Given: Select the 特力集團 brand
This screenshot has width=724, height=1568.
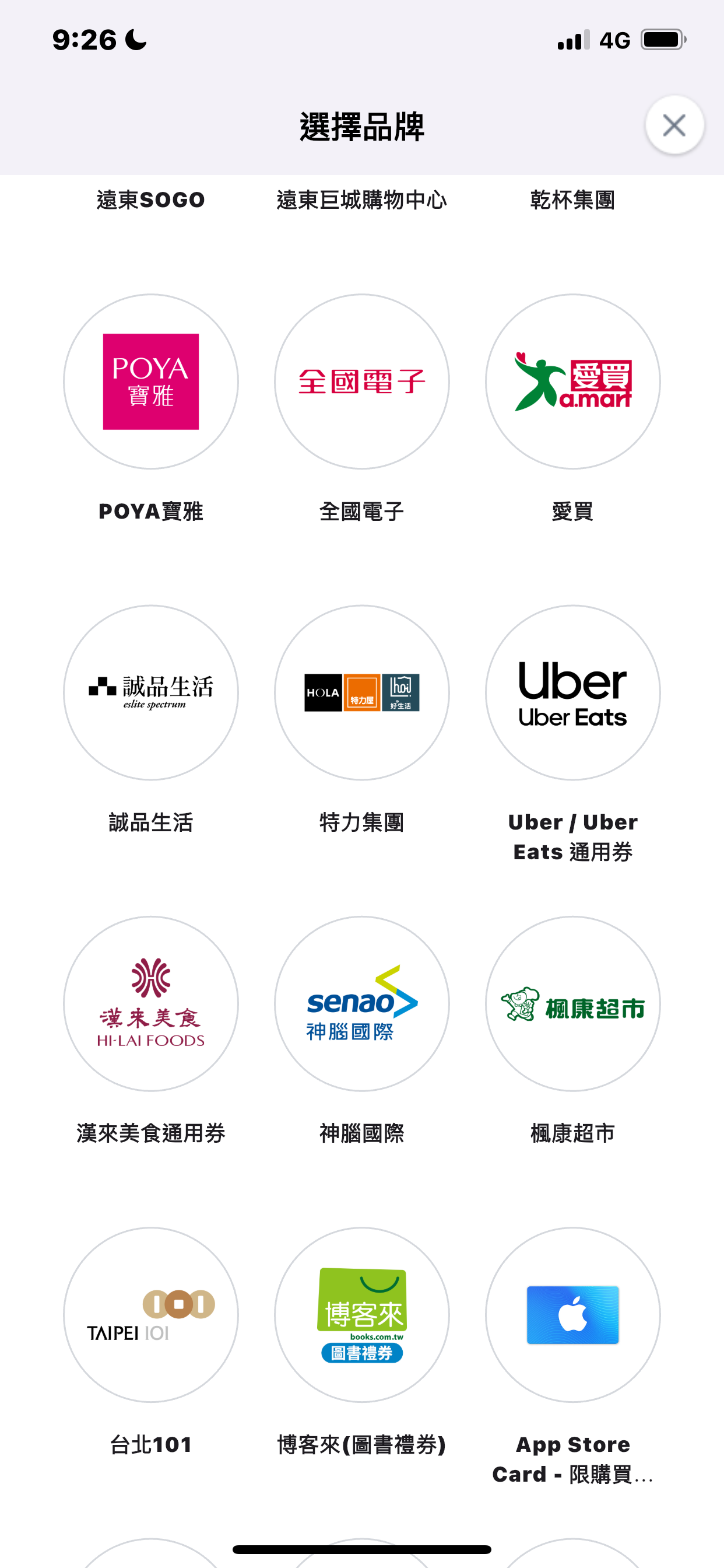Looking at the screenshot, I should pos(362,692).
